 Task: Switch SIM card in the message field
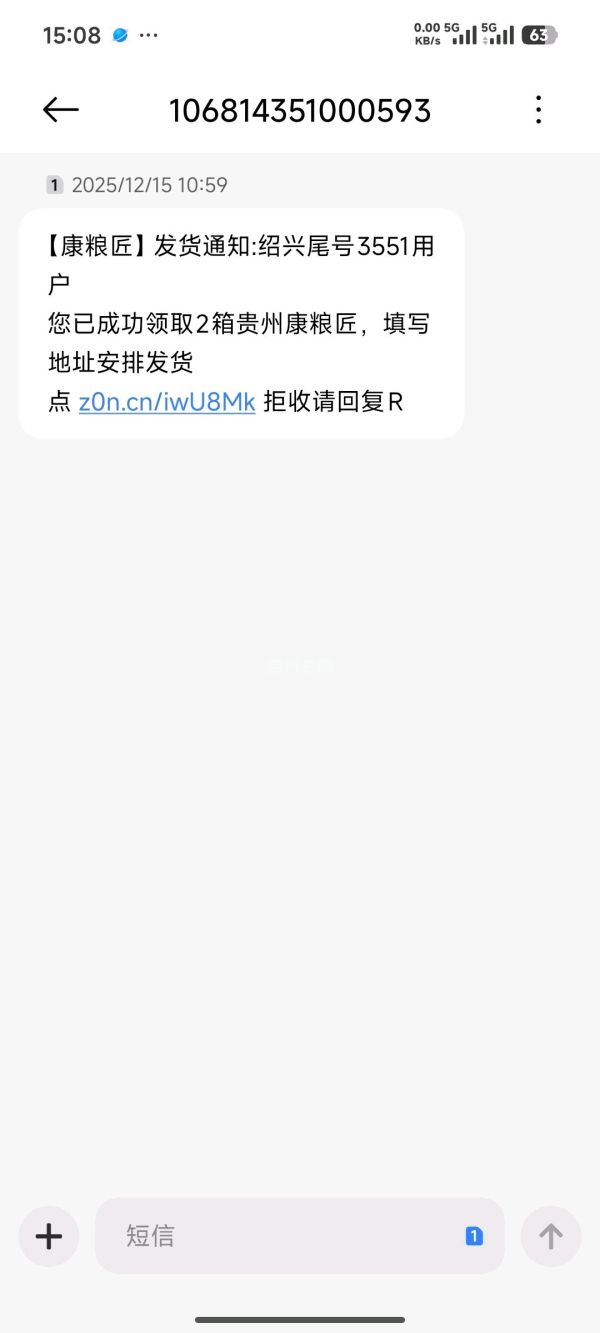[x=474, y=1236]
